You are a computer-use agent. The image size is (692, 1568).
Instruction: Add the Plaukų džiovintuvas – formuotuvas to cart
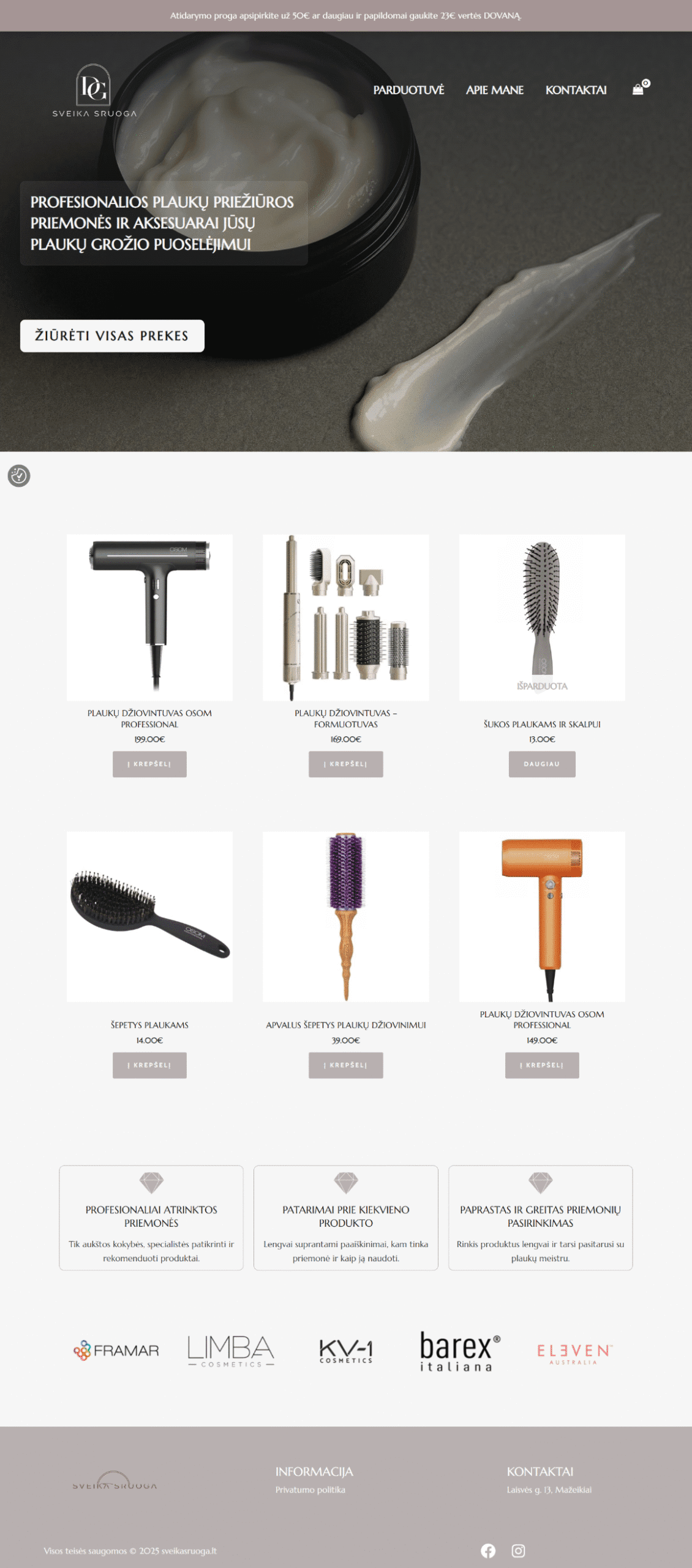tap(345, 764)
